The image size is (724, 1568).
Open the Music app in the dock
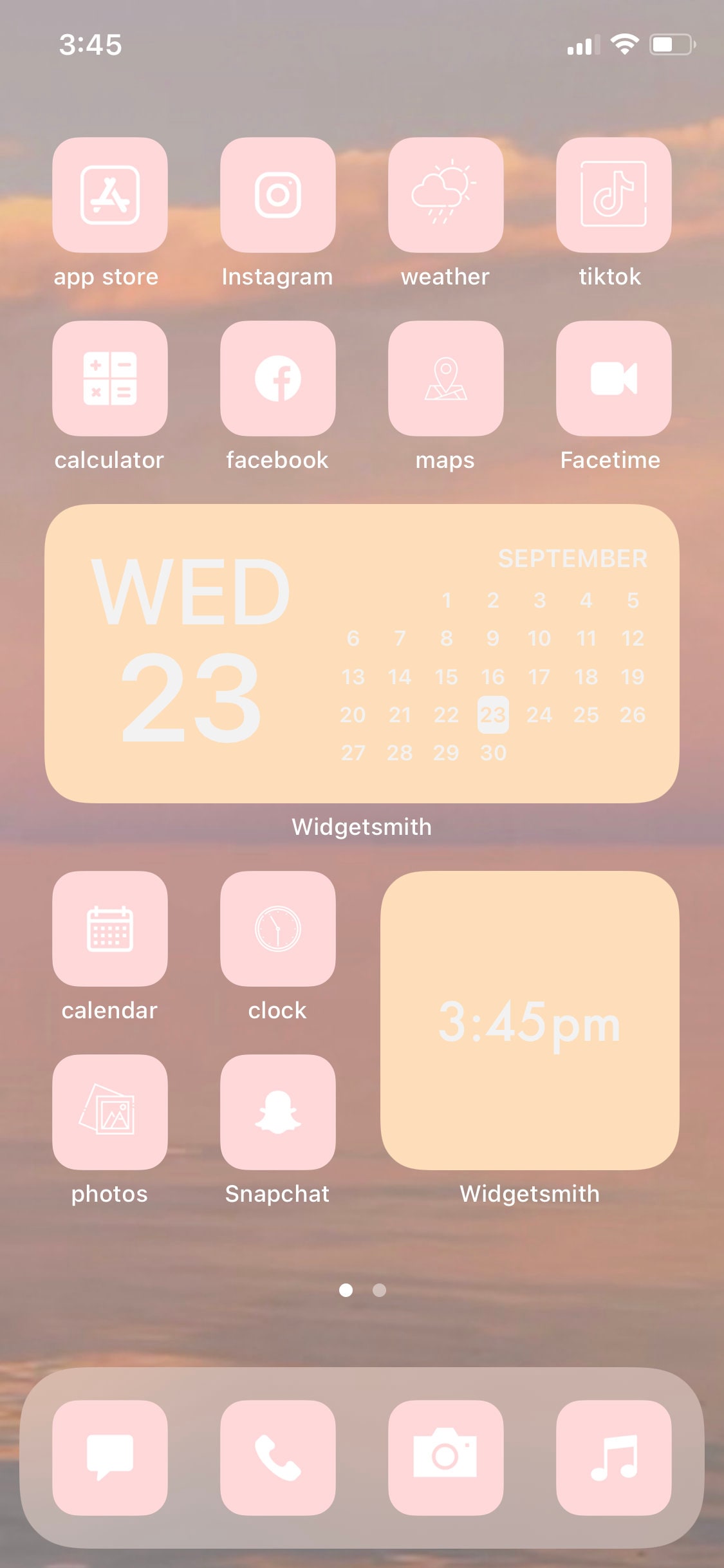(614, 1458)
